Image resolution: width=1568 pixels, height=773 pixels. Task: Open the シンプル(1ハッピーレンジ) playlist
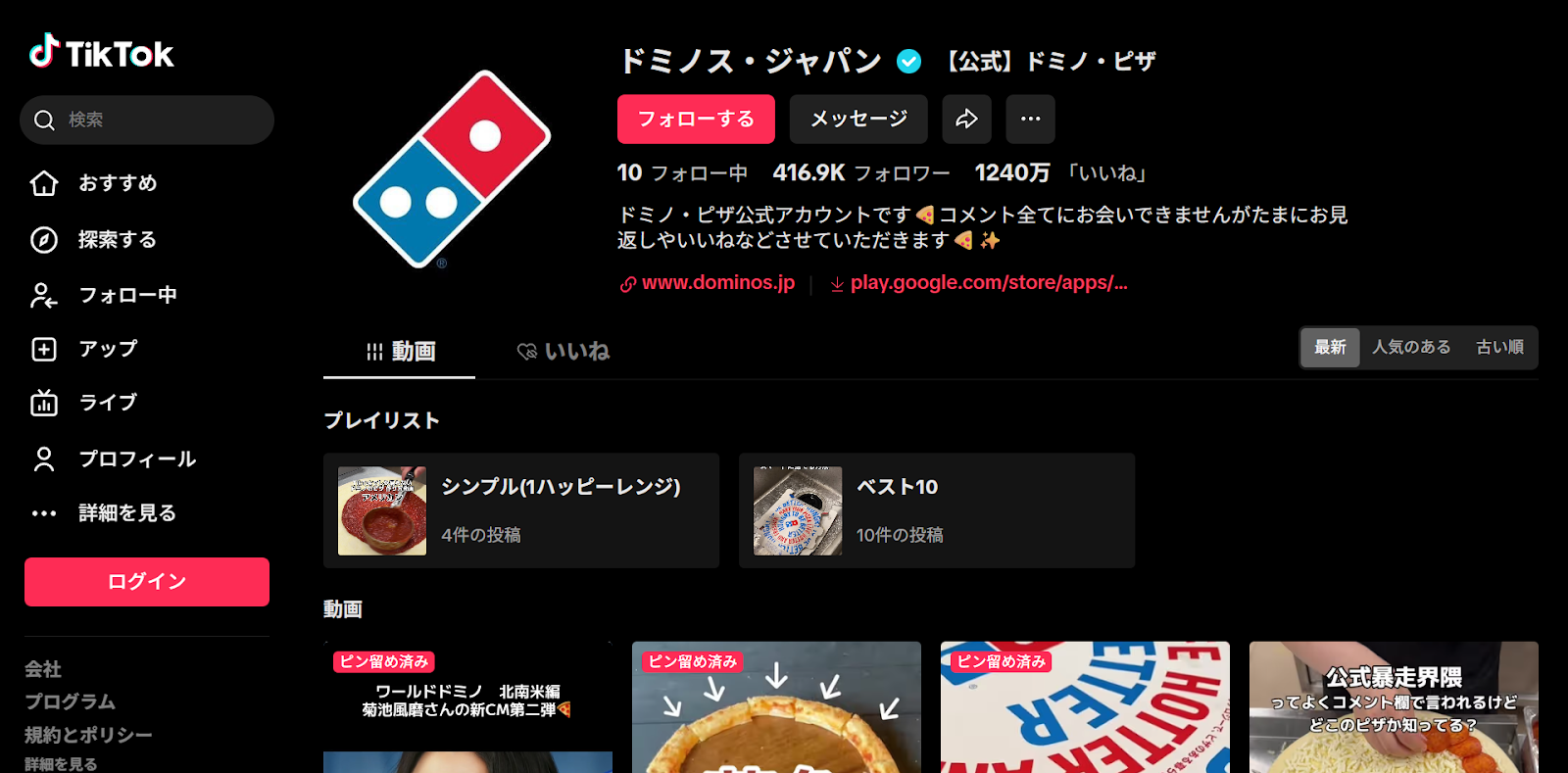[x=520, y=510]
